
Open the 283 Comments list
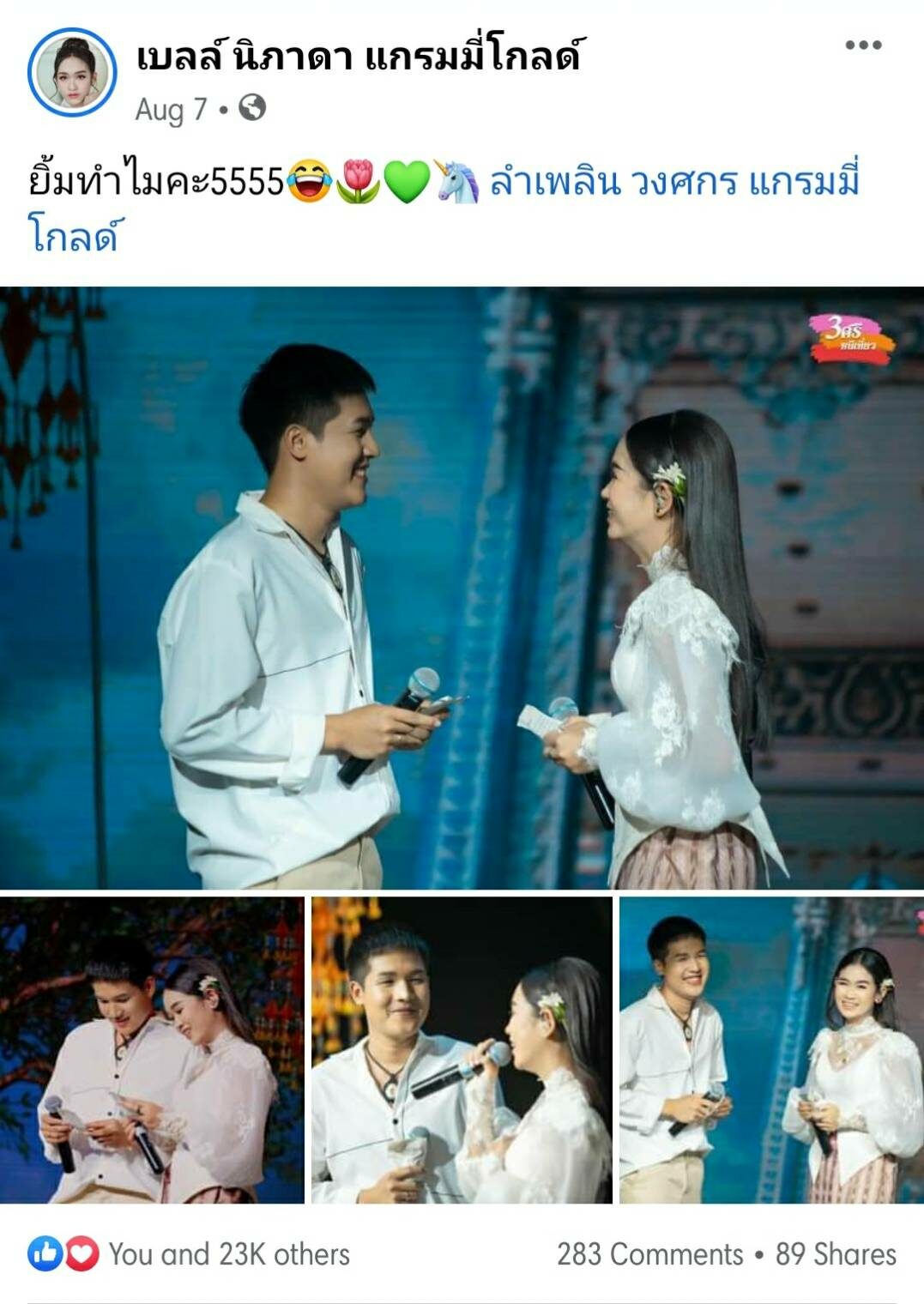click(649, 1254)
